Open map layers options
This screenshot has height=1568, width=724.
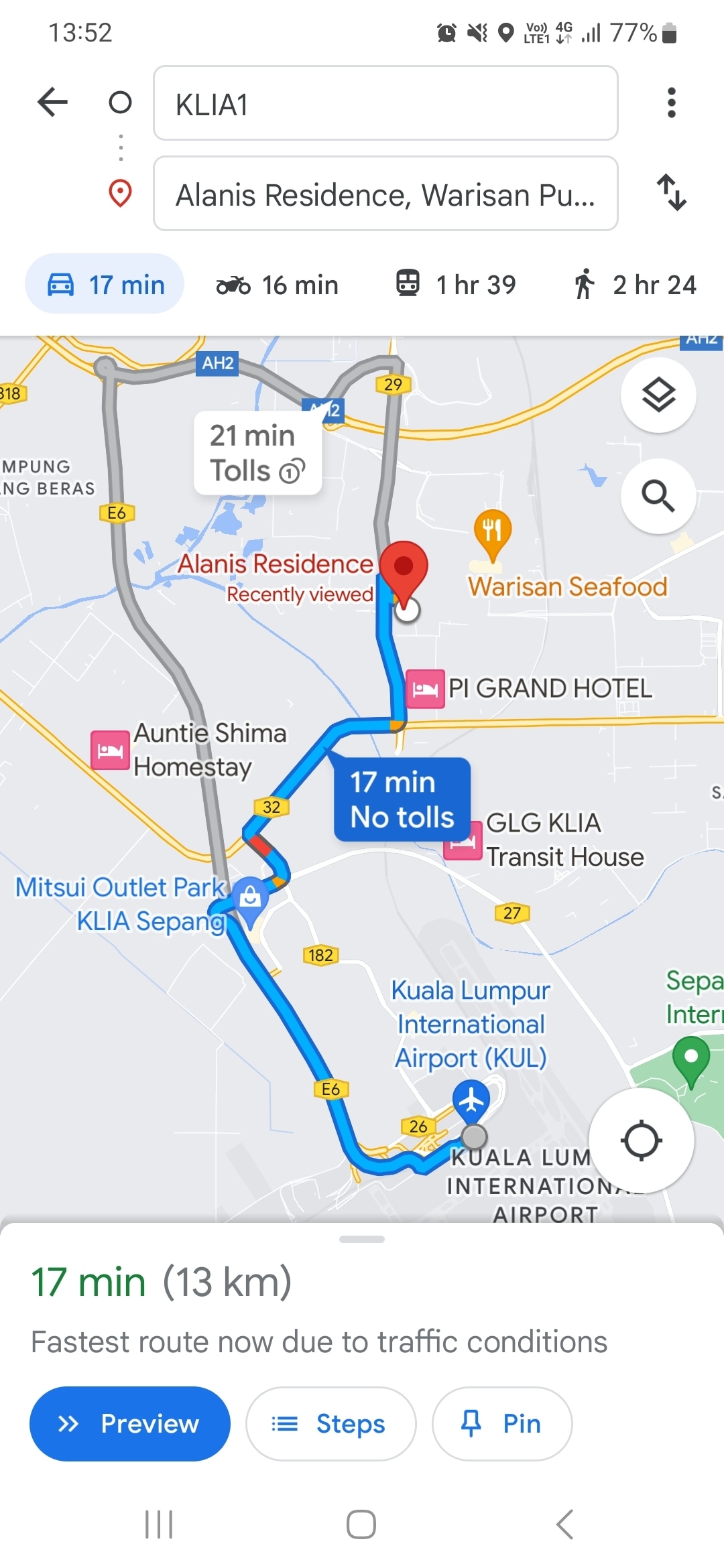point(658,395)
